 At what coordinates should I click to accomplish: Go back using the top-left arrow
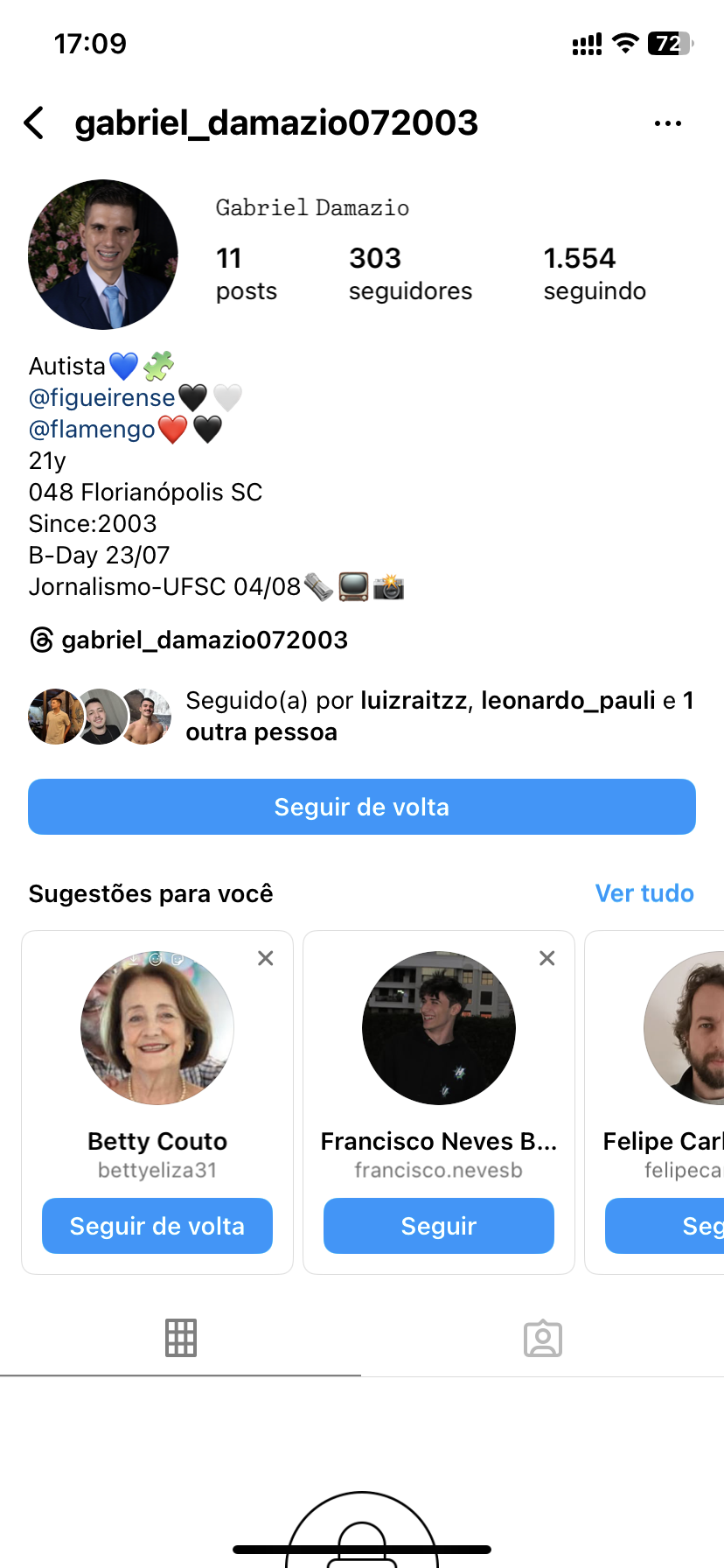click(35, 123)
